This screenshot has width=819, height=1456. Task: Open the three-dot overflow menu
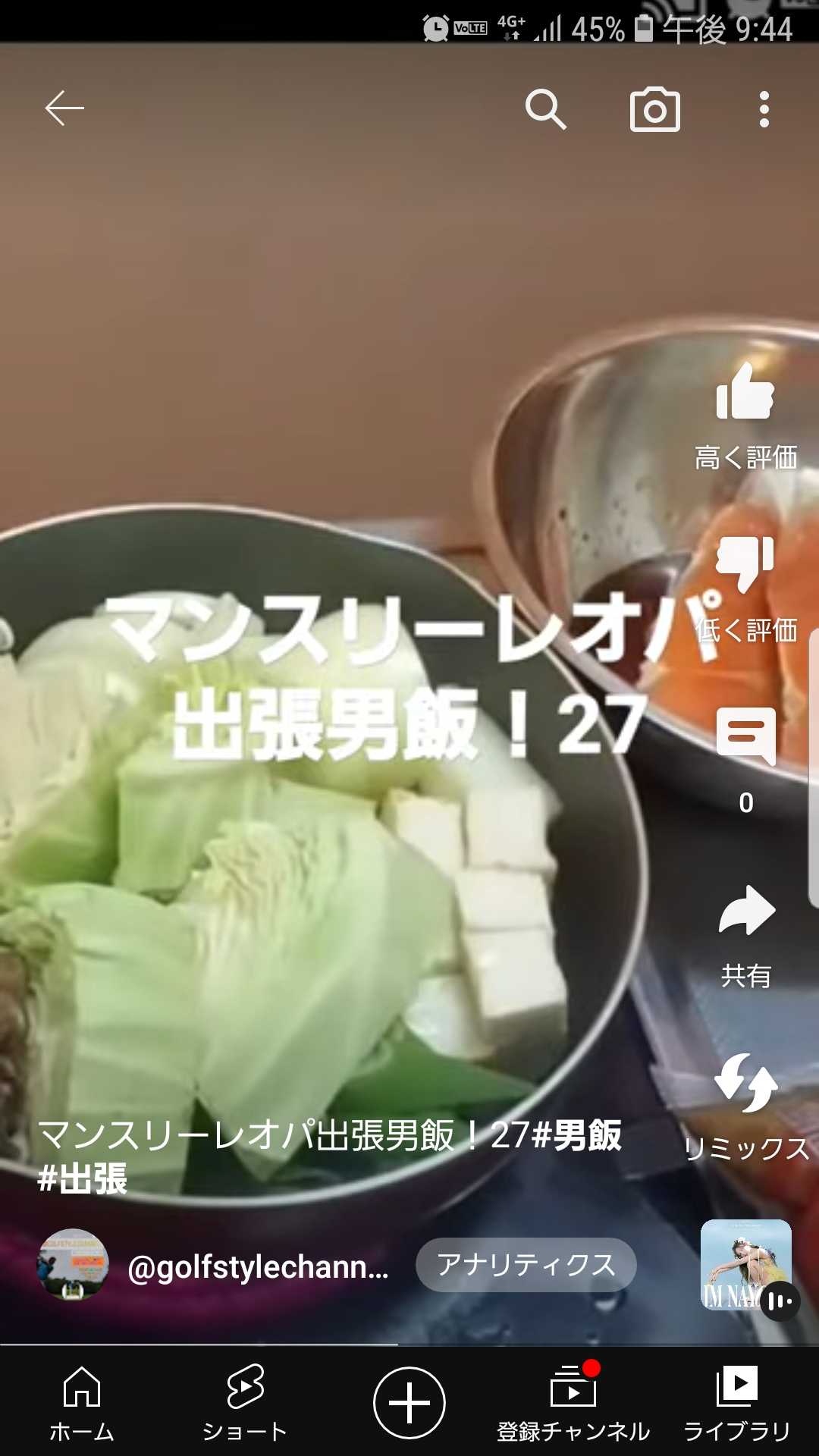pos(764,109)
